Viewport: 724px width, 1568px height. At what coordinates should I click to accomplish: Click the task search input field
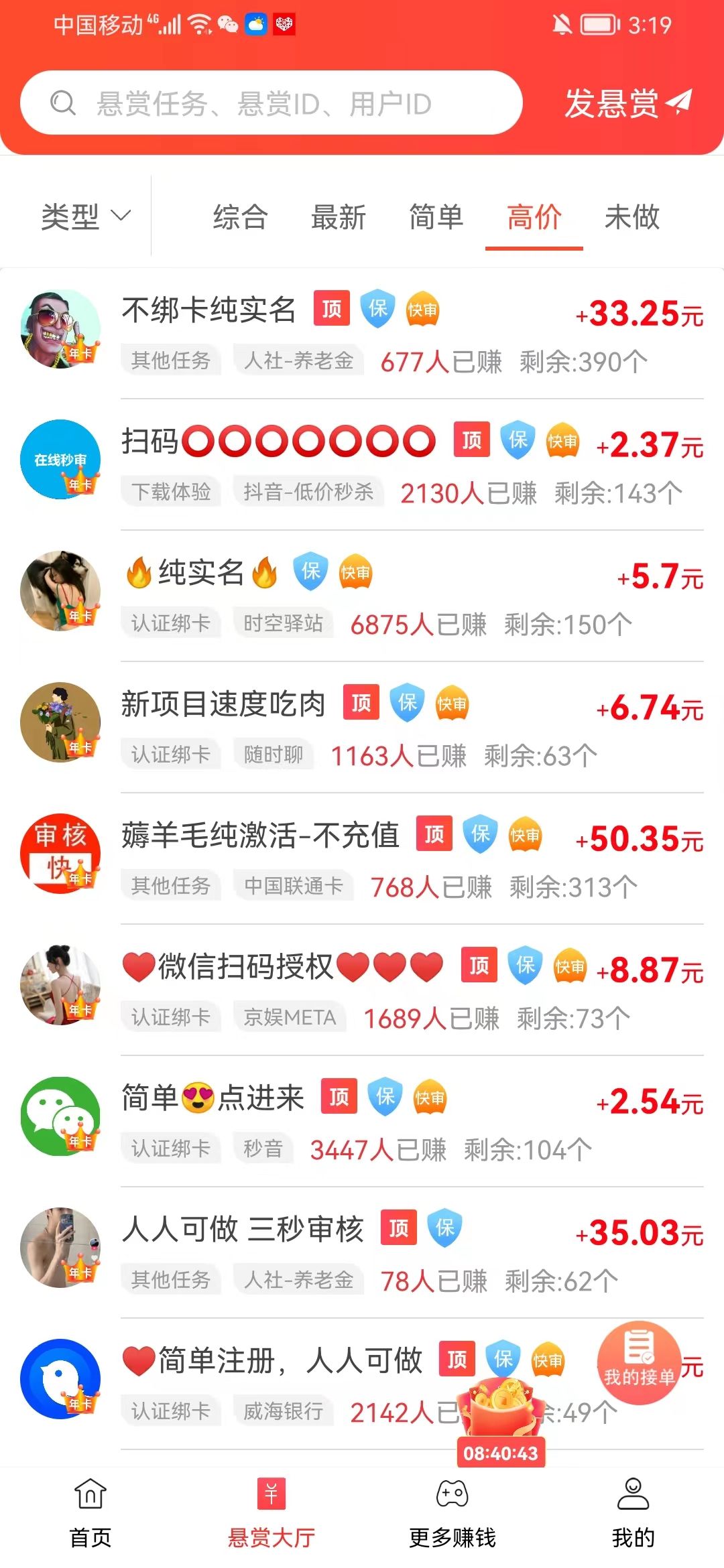tap(268, 103)
